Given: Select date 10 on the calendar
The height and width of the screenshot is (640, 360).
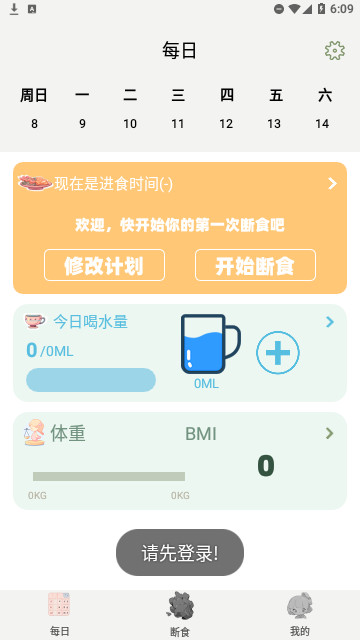Looking at the screenshot, I should pos(130,124).
